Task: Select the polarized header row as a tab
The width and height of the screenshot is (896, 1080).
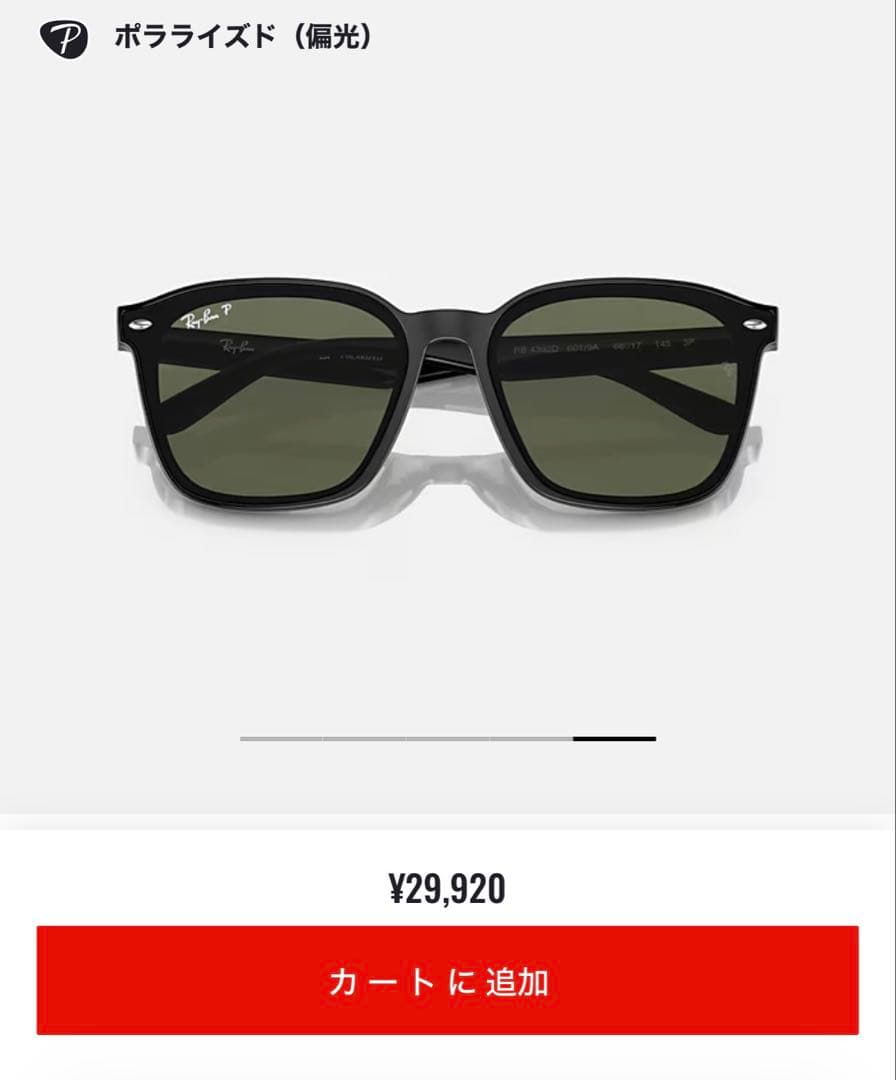Action: pyautogui.click(x=200, y=35)
